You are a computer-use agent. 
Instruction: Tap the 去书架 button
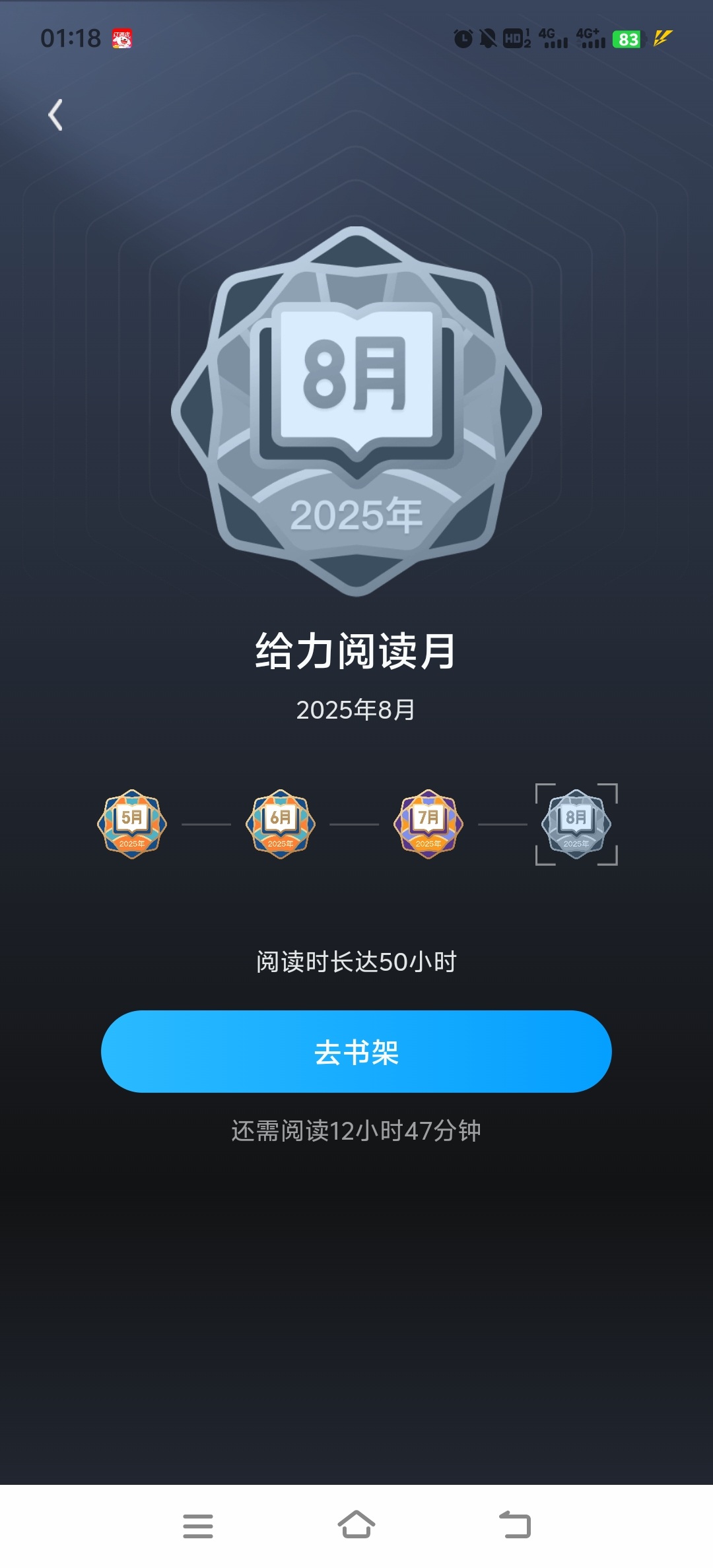tap(356, 1051)
